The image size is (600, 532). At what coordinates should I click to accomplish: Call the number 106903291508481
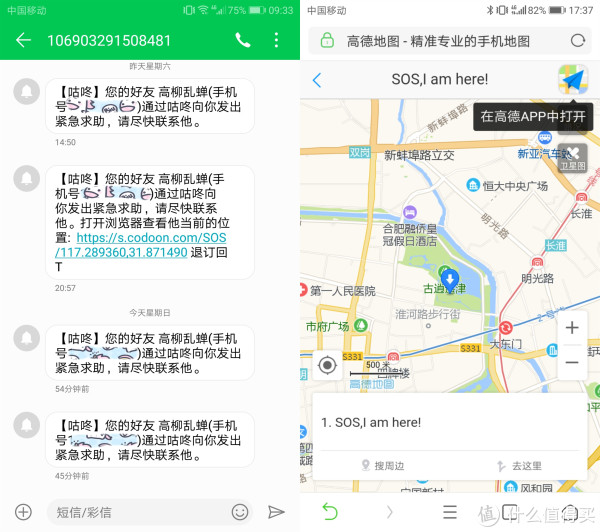243,41
